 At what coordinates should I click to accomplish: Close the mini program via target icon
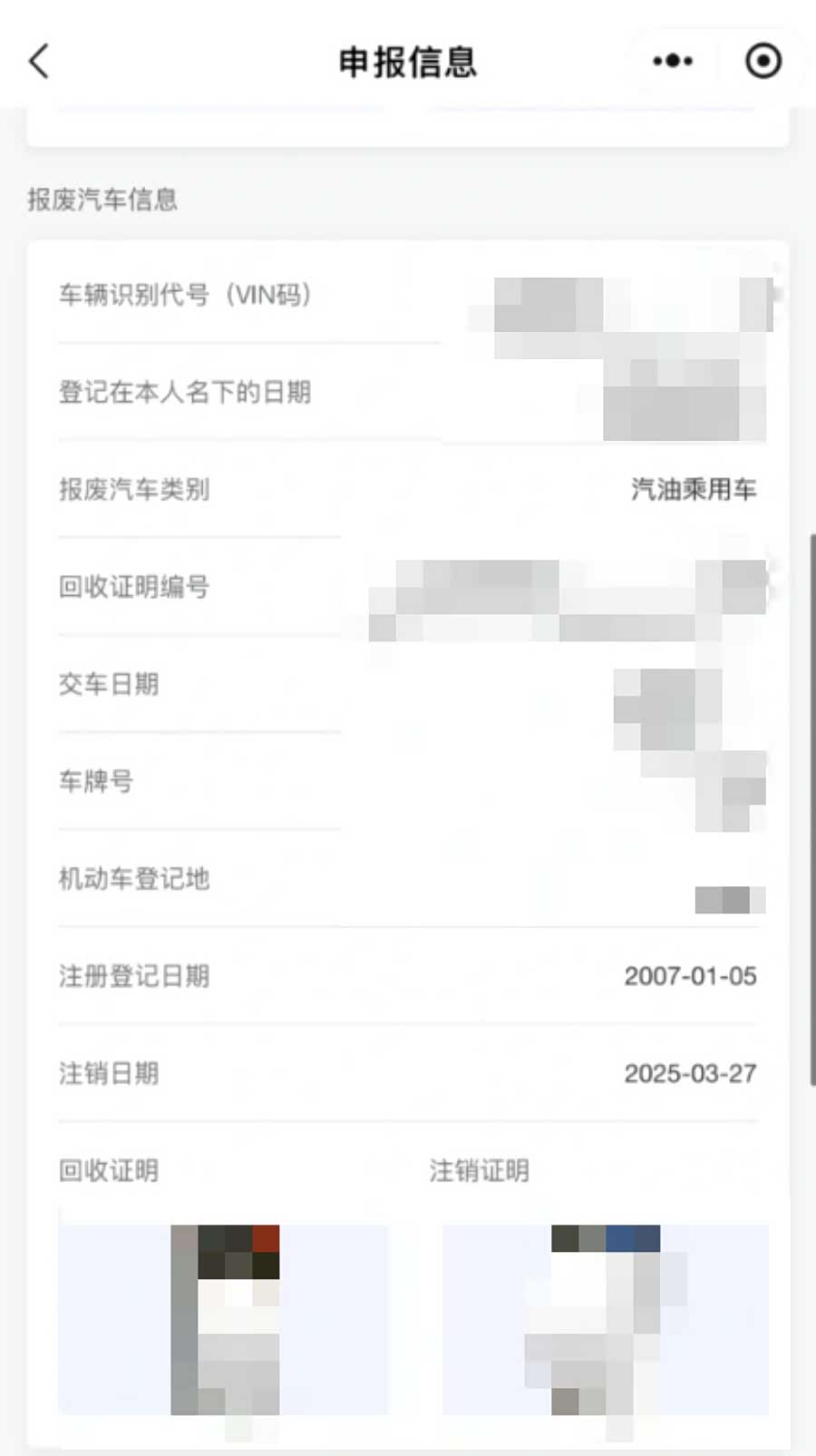[x=763, y=62]
